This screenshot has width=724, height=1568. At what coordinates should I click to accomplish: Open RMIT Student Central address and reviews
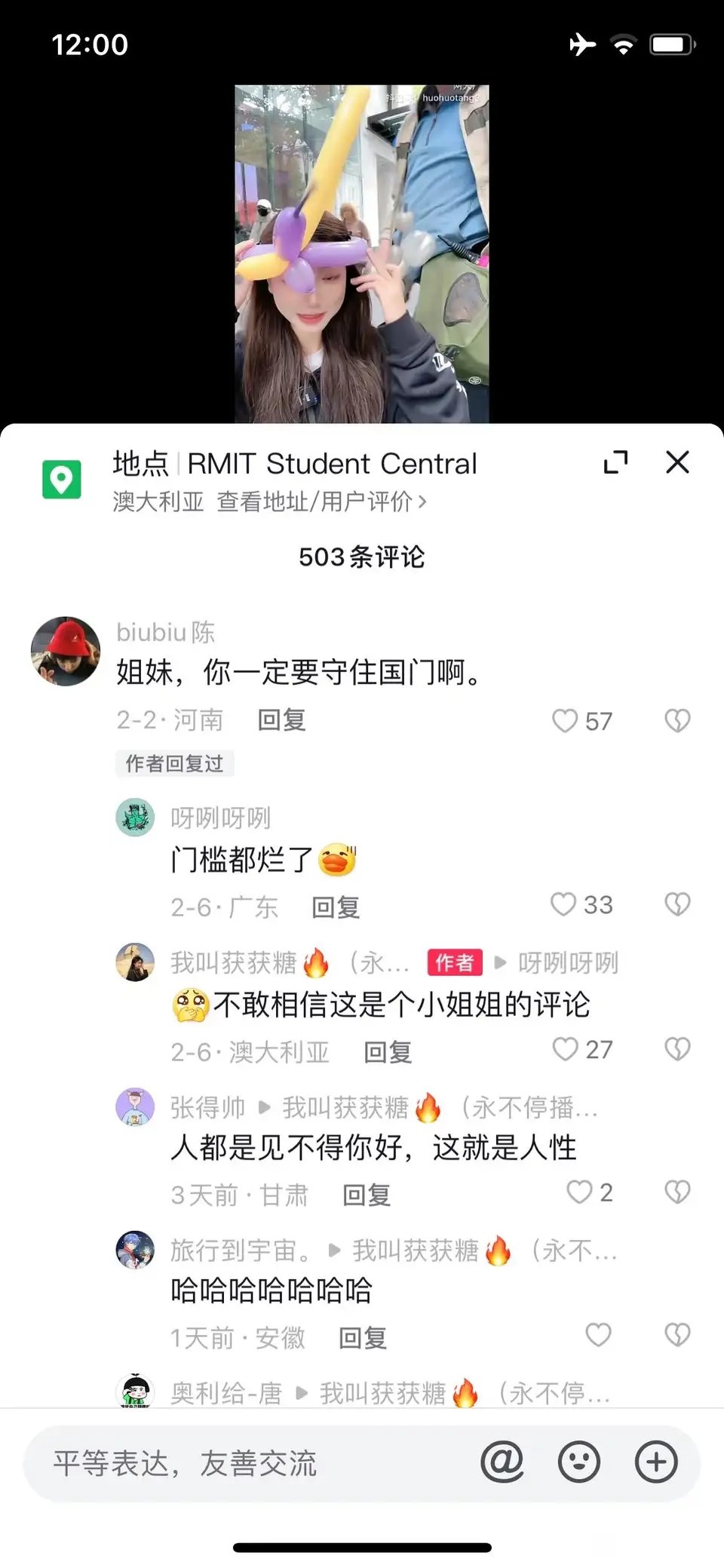click(321, 502)
